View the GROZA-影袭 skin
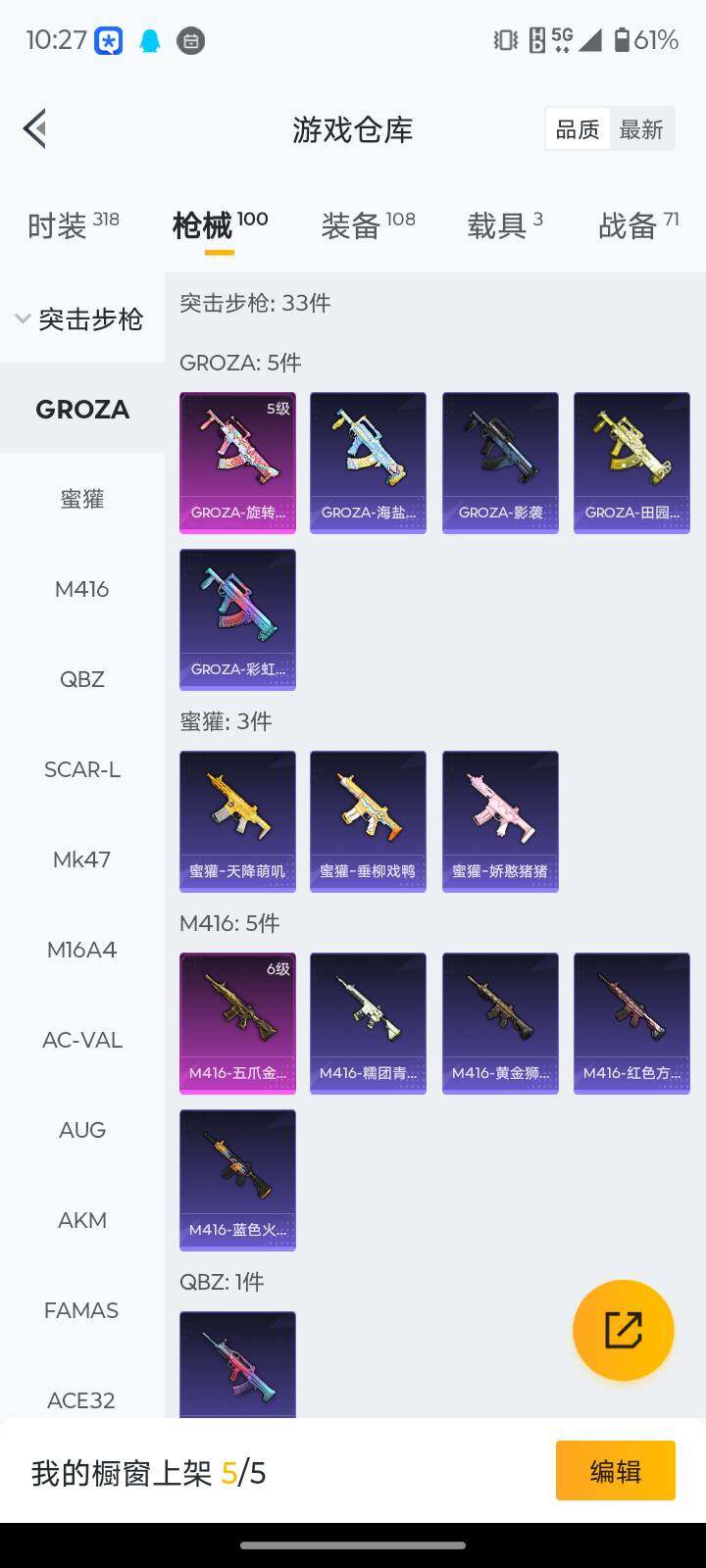The image size is (706, 1568). tap(500, 463)
